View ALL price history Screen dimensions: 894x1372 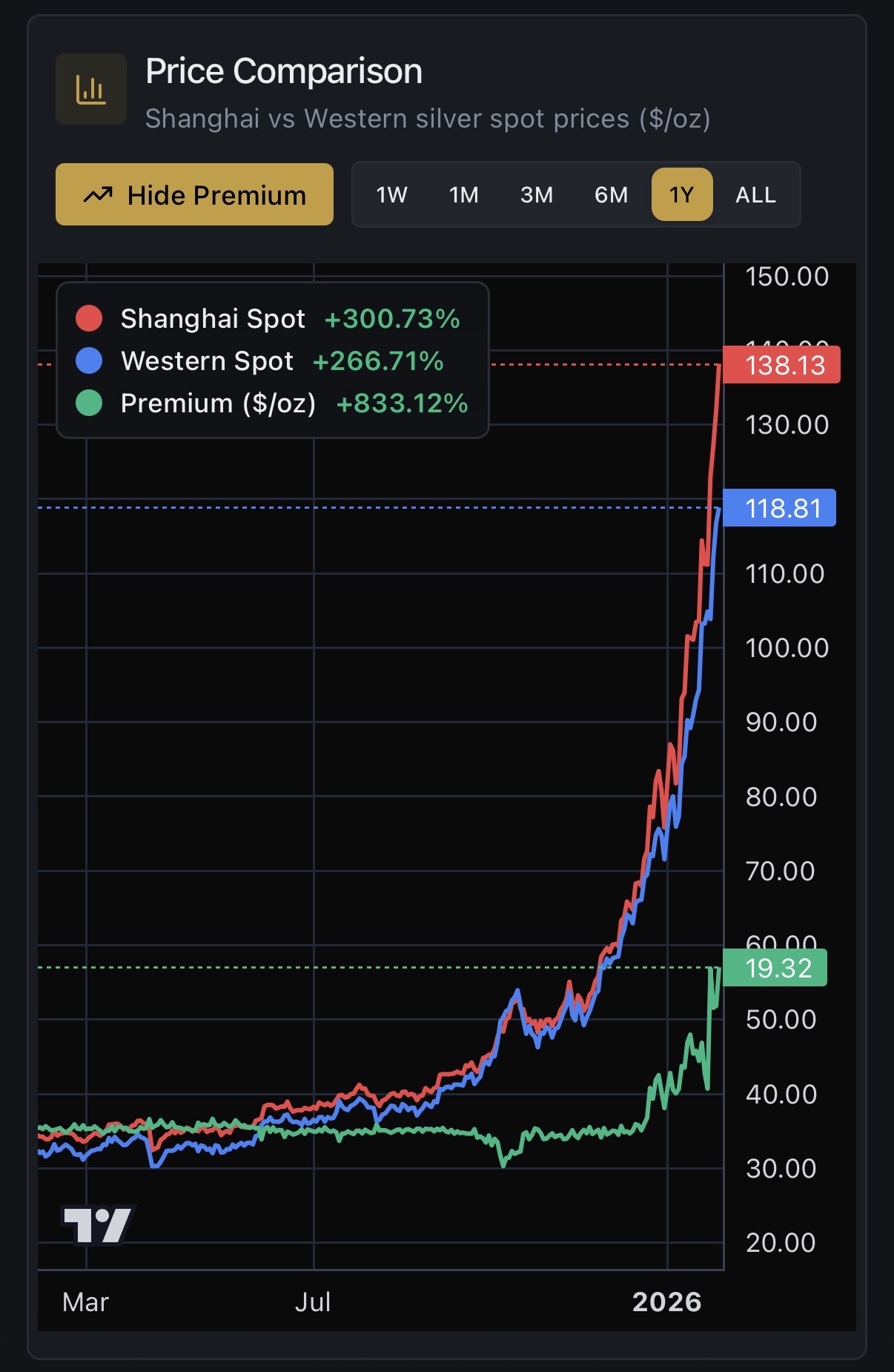coord(755,194)
